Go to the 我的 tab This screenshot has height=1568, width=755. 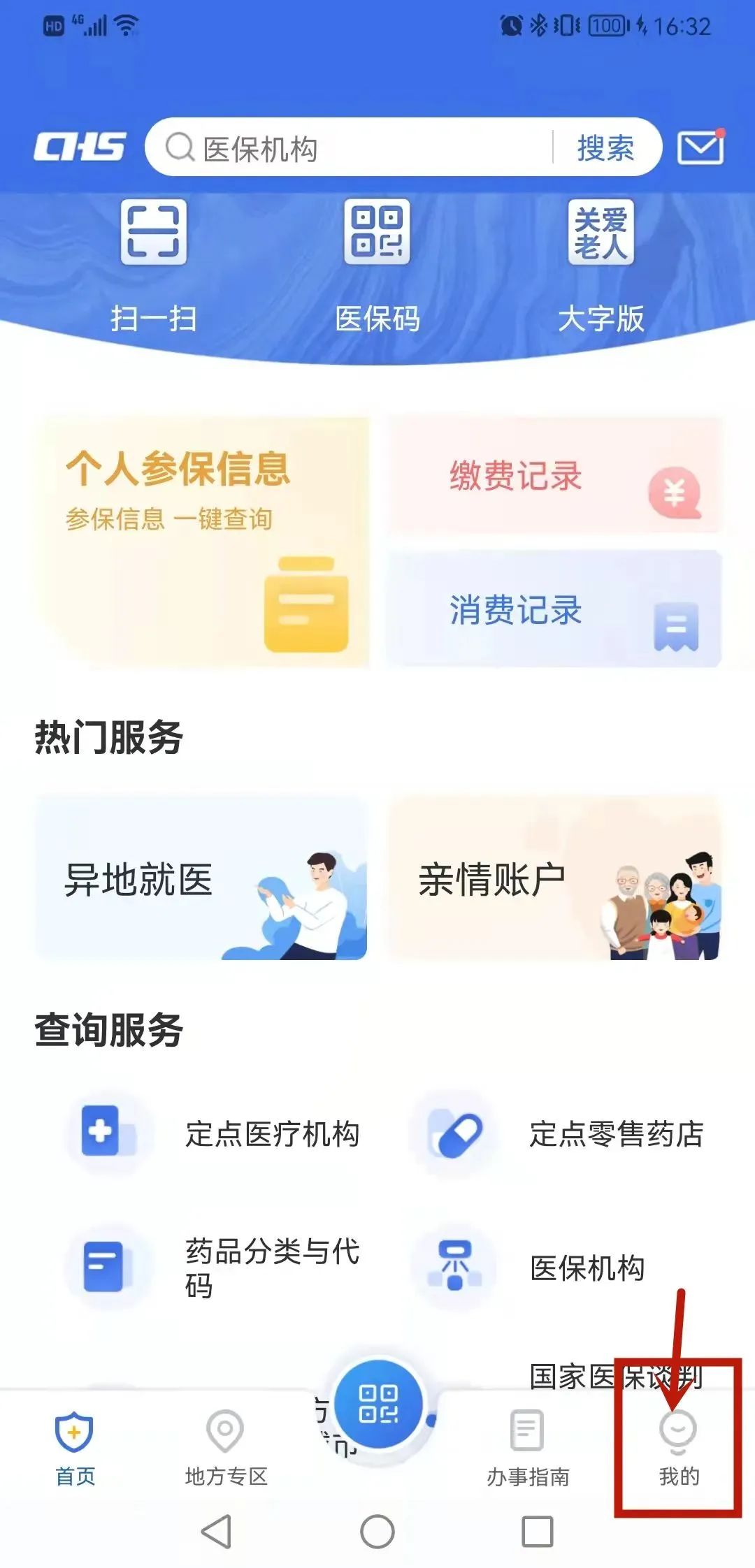pos(679,1448)
